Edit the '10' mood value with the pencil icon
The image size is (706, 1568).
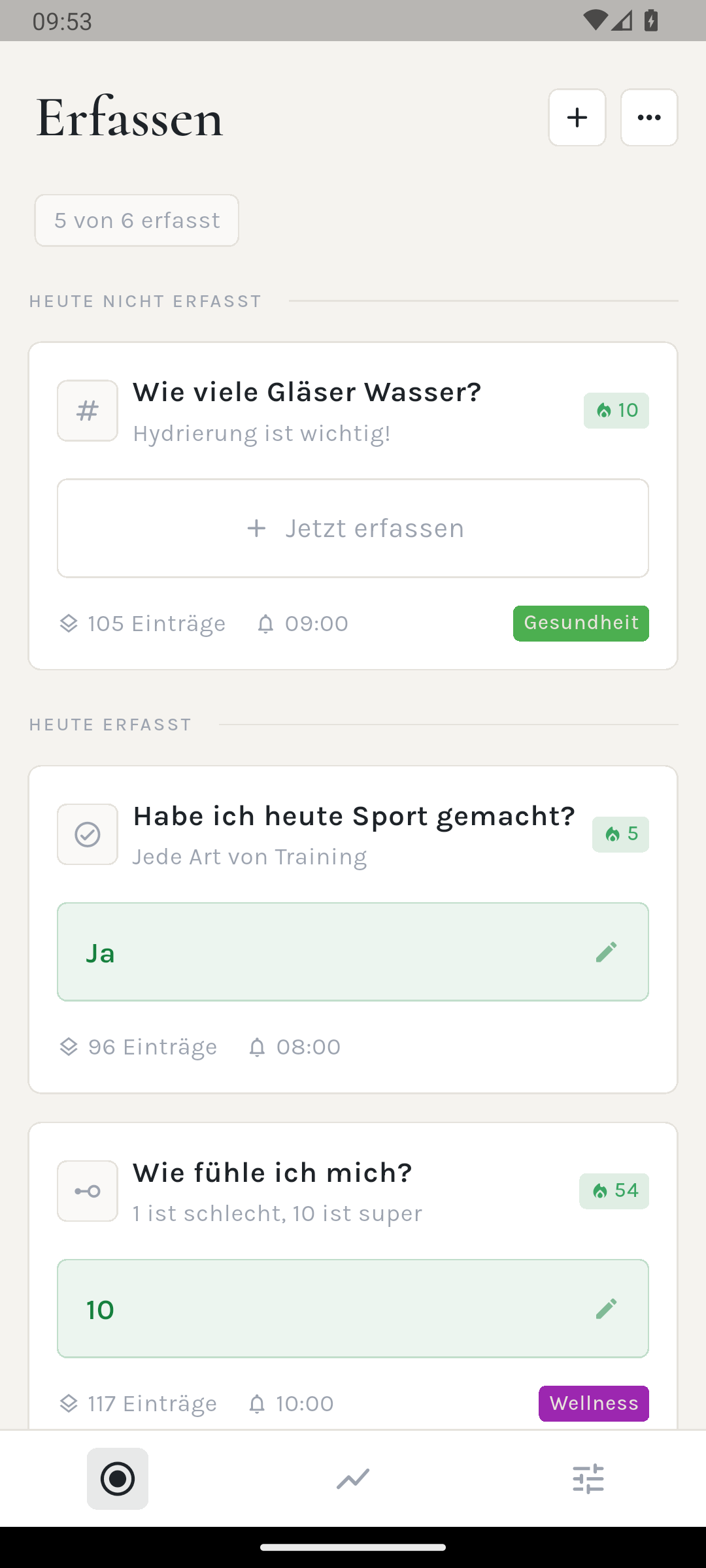(x=606, y=1308)
